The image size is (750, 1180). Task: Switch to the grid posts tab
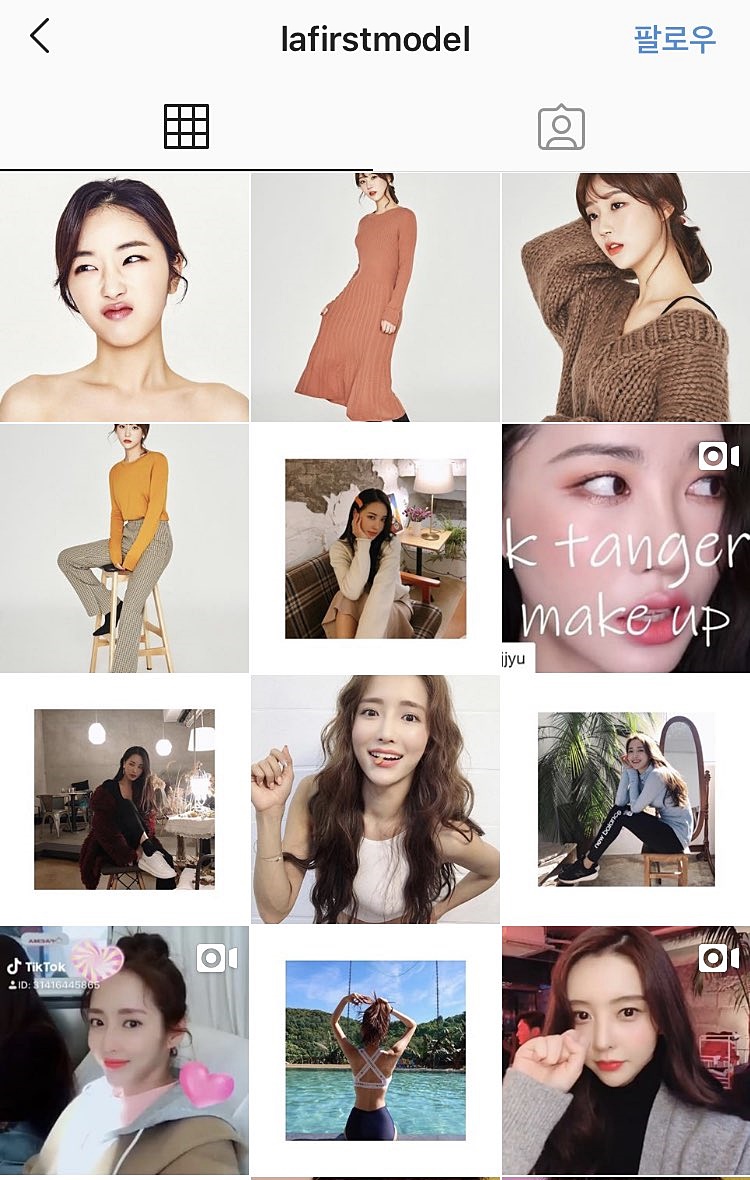[186, 127]
